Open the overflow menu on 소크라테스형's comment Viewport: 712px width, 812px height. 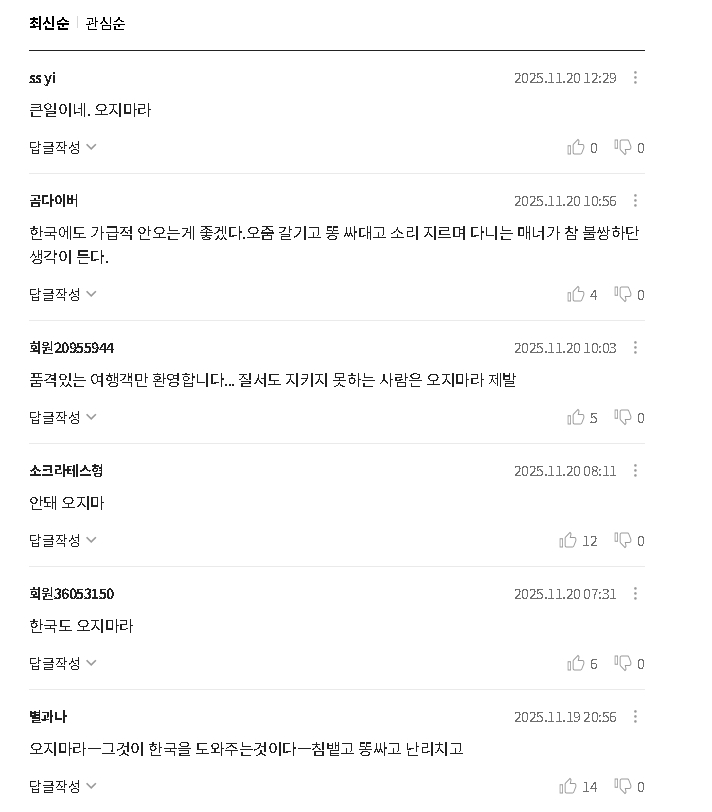tap(635, 471)
